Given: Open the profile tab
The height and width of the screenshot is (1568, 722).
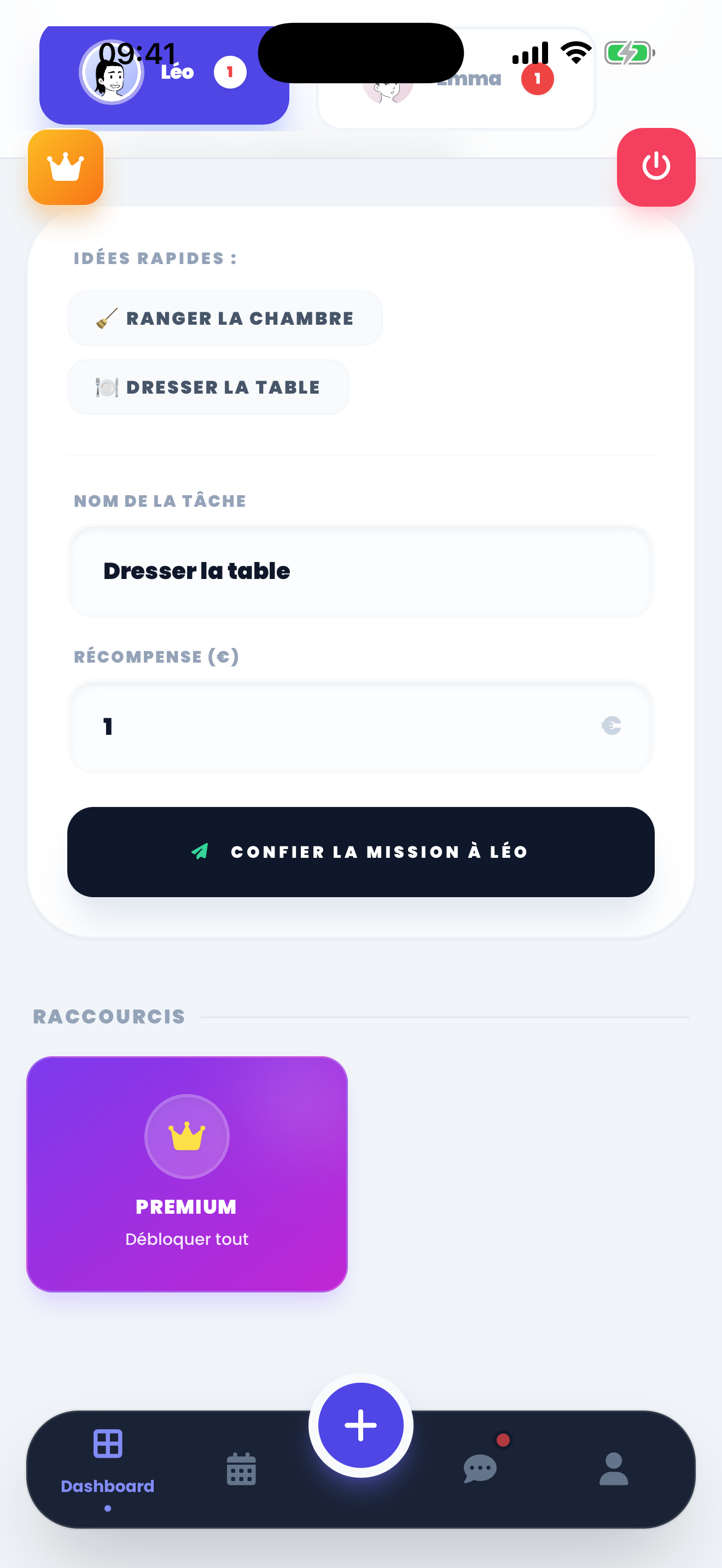Looking at the screenshot, I should pyautogui.click(x=613, y=1469).
